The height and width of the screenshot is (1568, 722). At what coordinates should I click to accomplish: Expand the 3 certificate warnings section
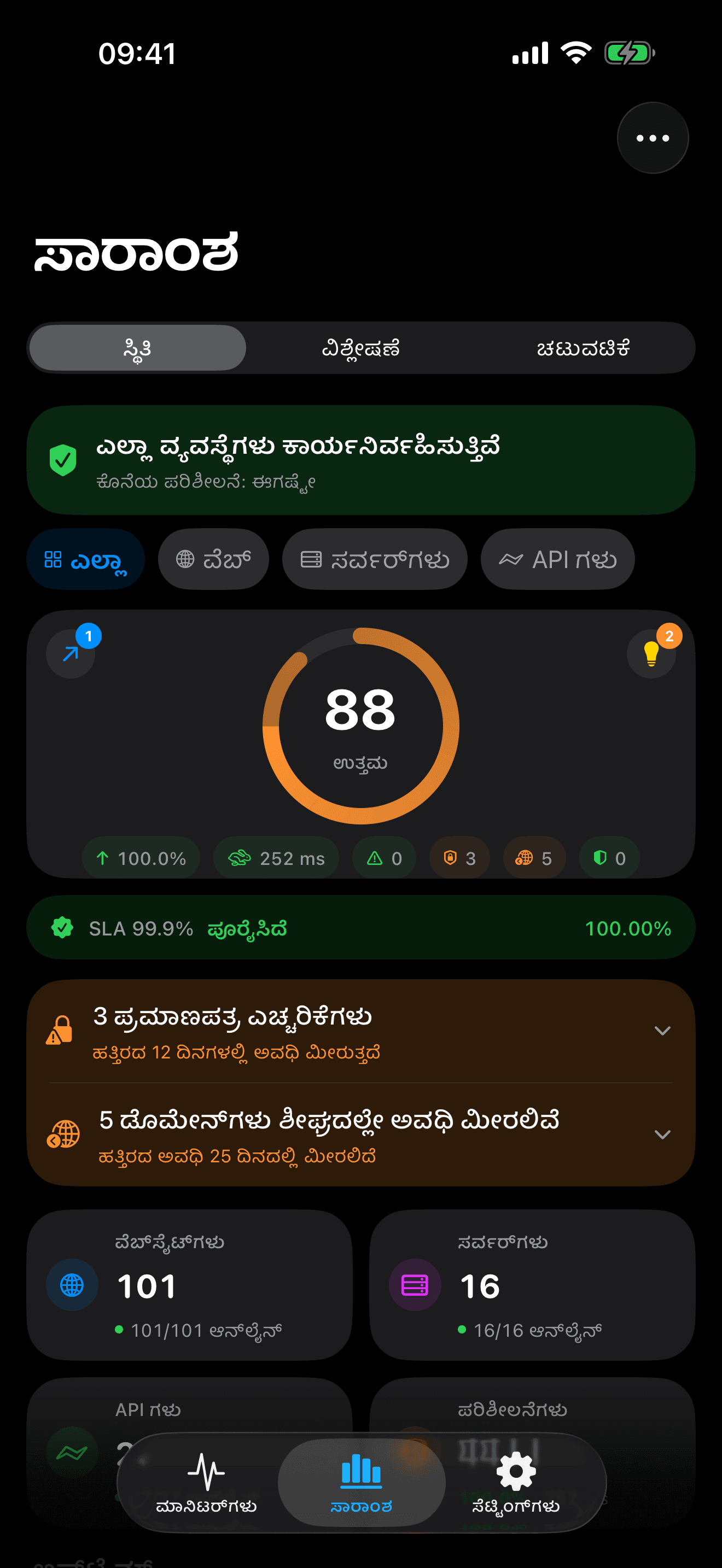(361, 1031)
